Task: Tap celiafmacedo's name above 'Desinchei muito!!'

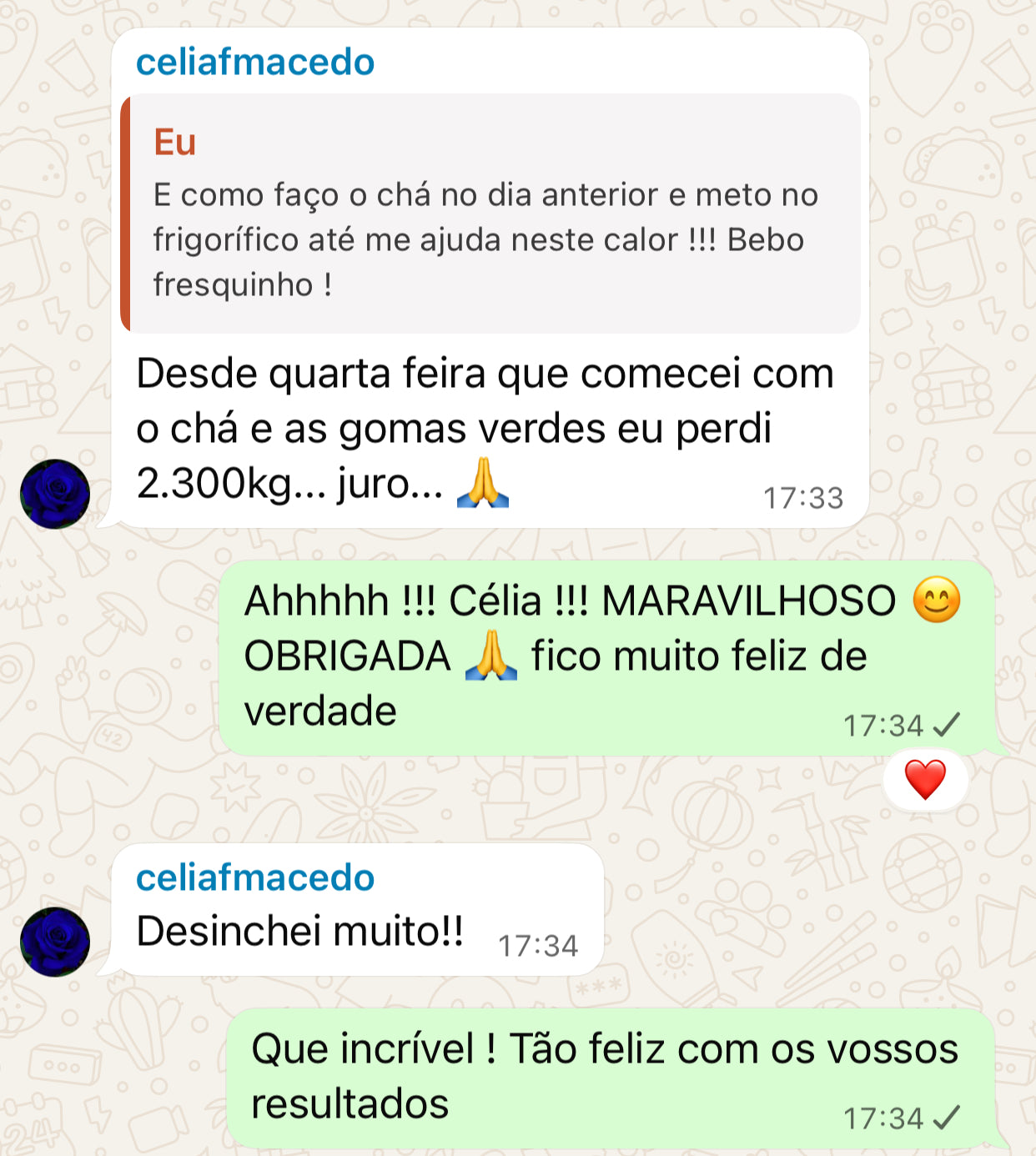Action: (255, 878)
